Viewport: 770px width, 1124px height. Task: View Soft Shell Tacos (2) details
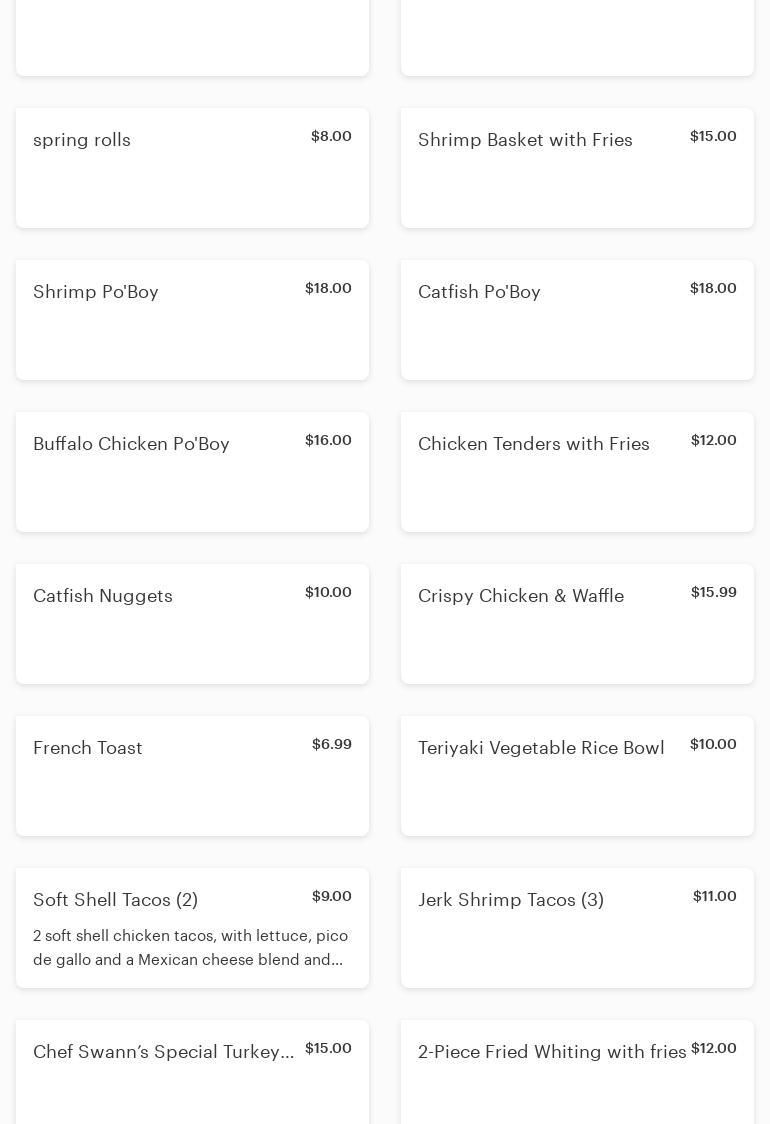(x=192, y=928)
